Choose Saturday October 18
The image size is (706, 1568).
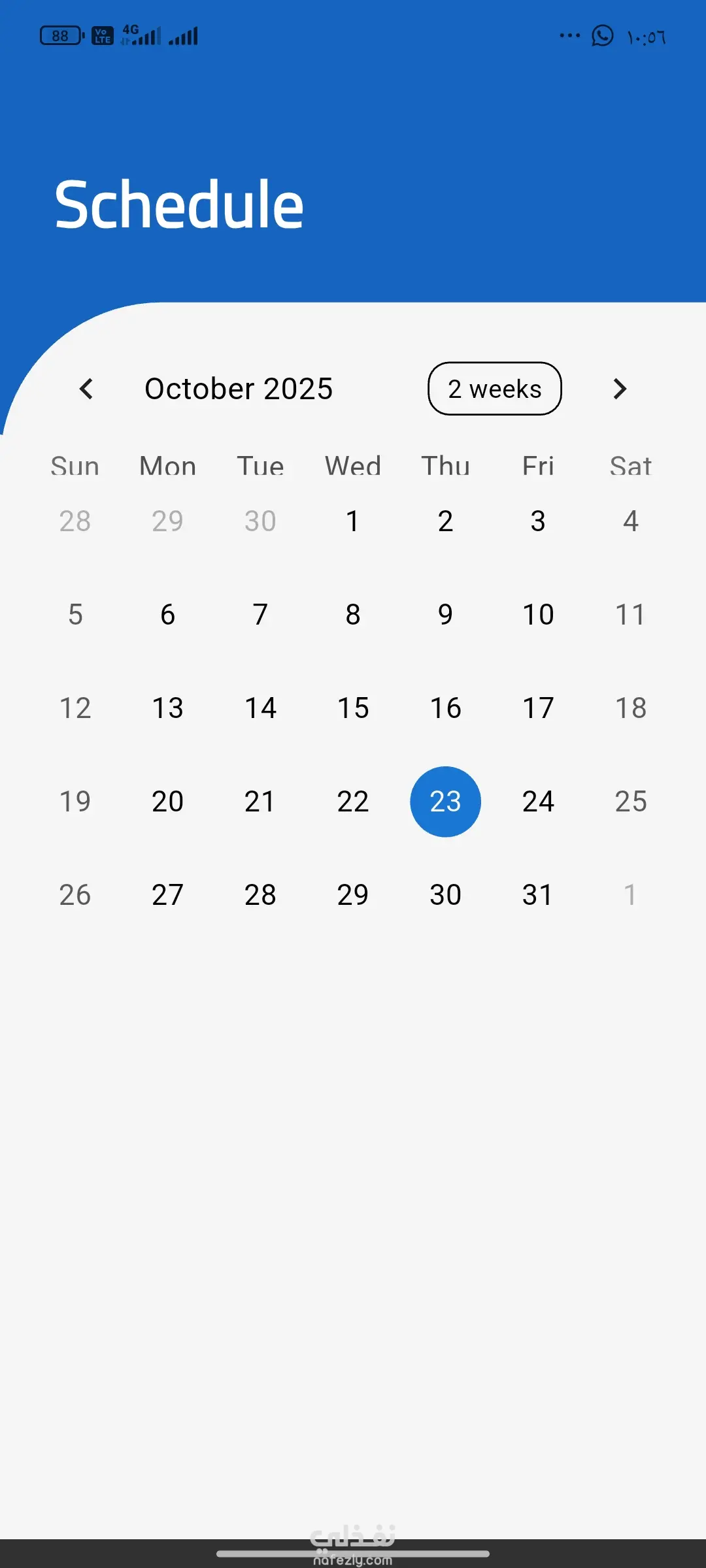[x=631, y=708]
